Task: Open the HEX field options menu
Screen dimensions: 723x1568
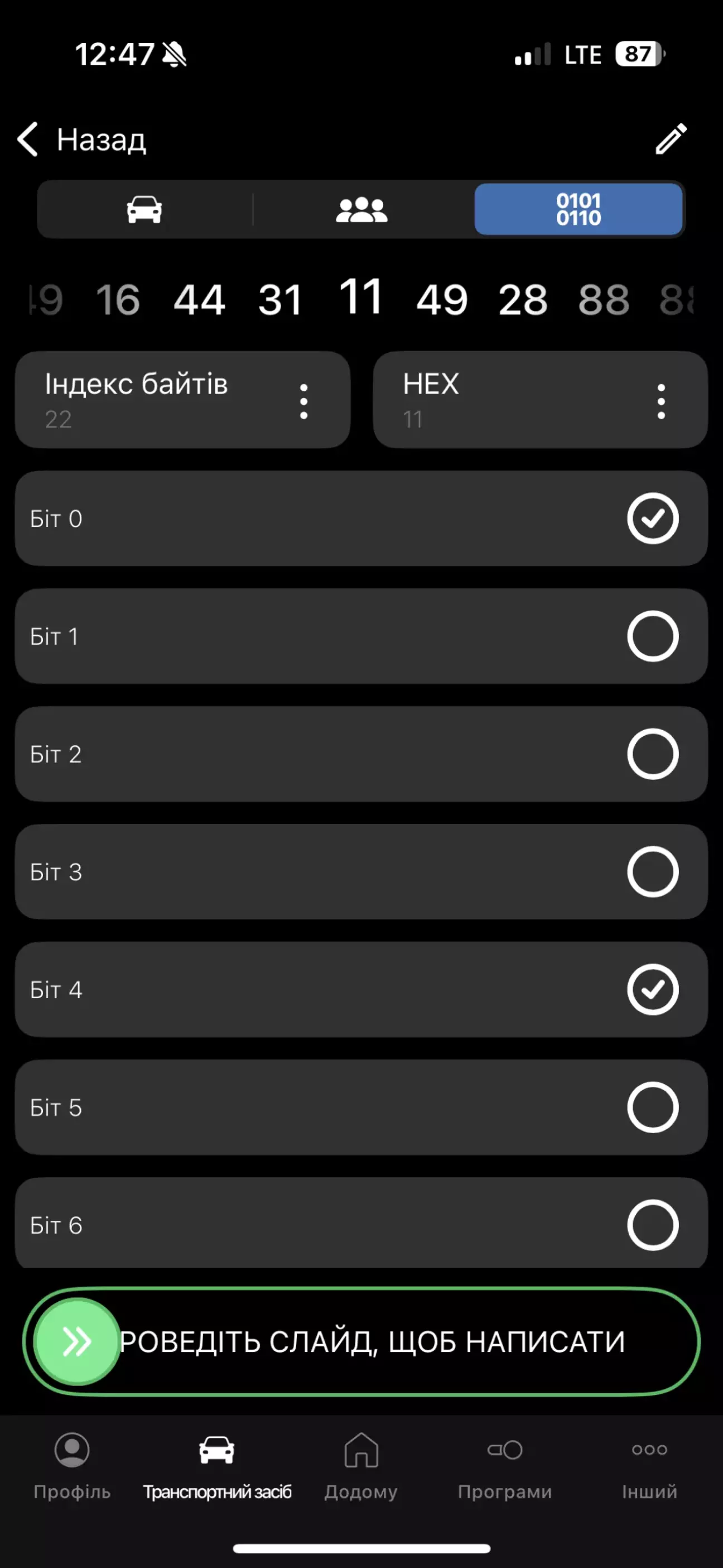Action: tap(661, 401)
